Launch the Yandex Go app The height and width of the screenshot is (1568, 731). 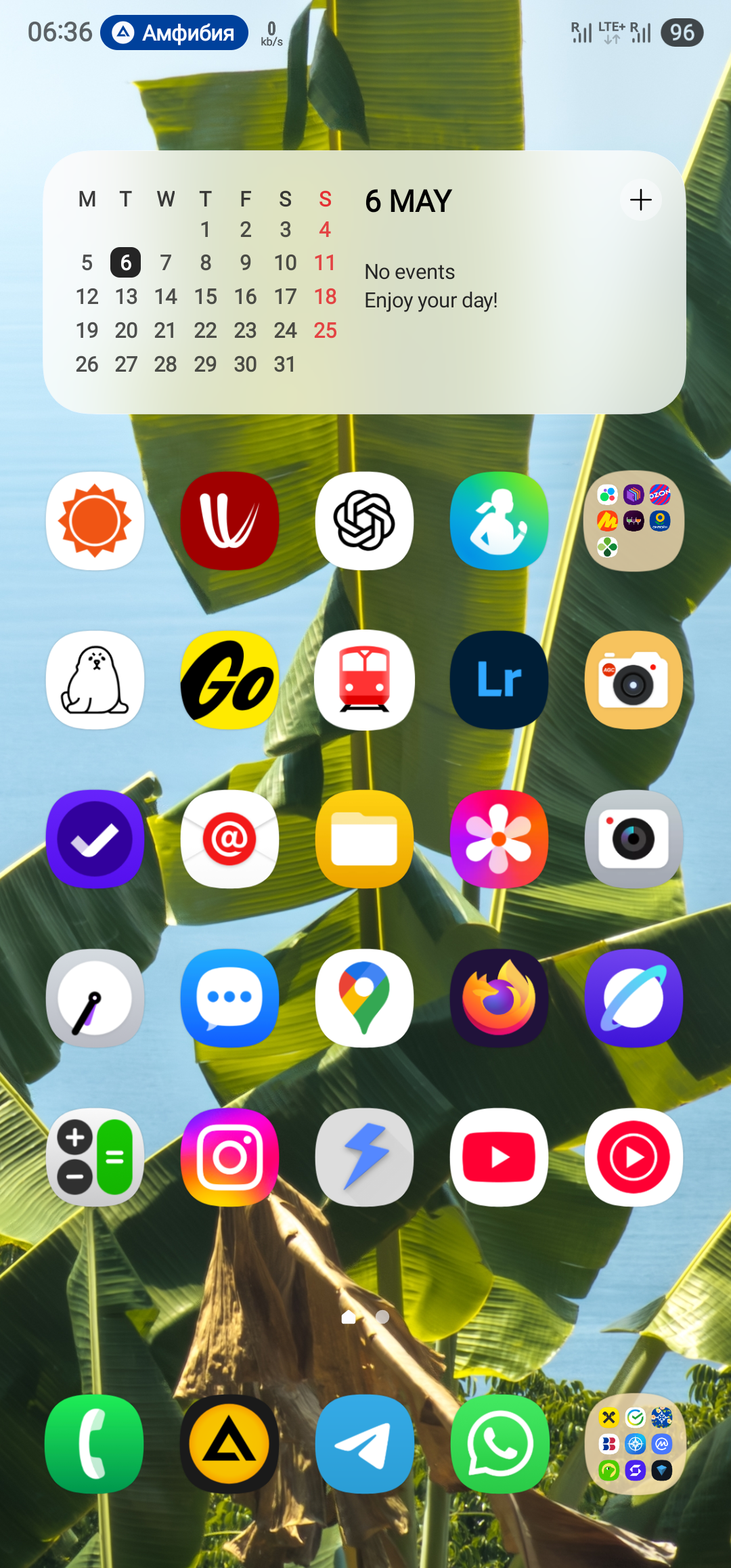click(x=229, y=680)
